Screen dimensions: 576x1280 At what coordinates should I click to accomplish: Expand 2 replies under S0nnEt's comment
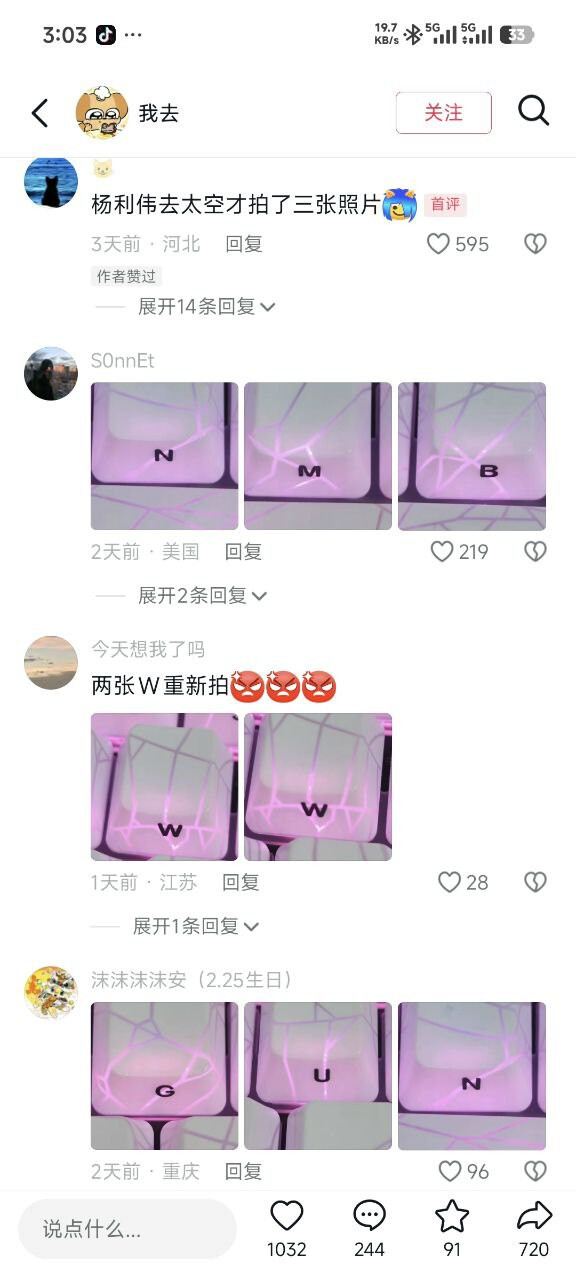point(202,595)
